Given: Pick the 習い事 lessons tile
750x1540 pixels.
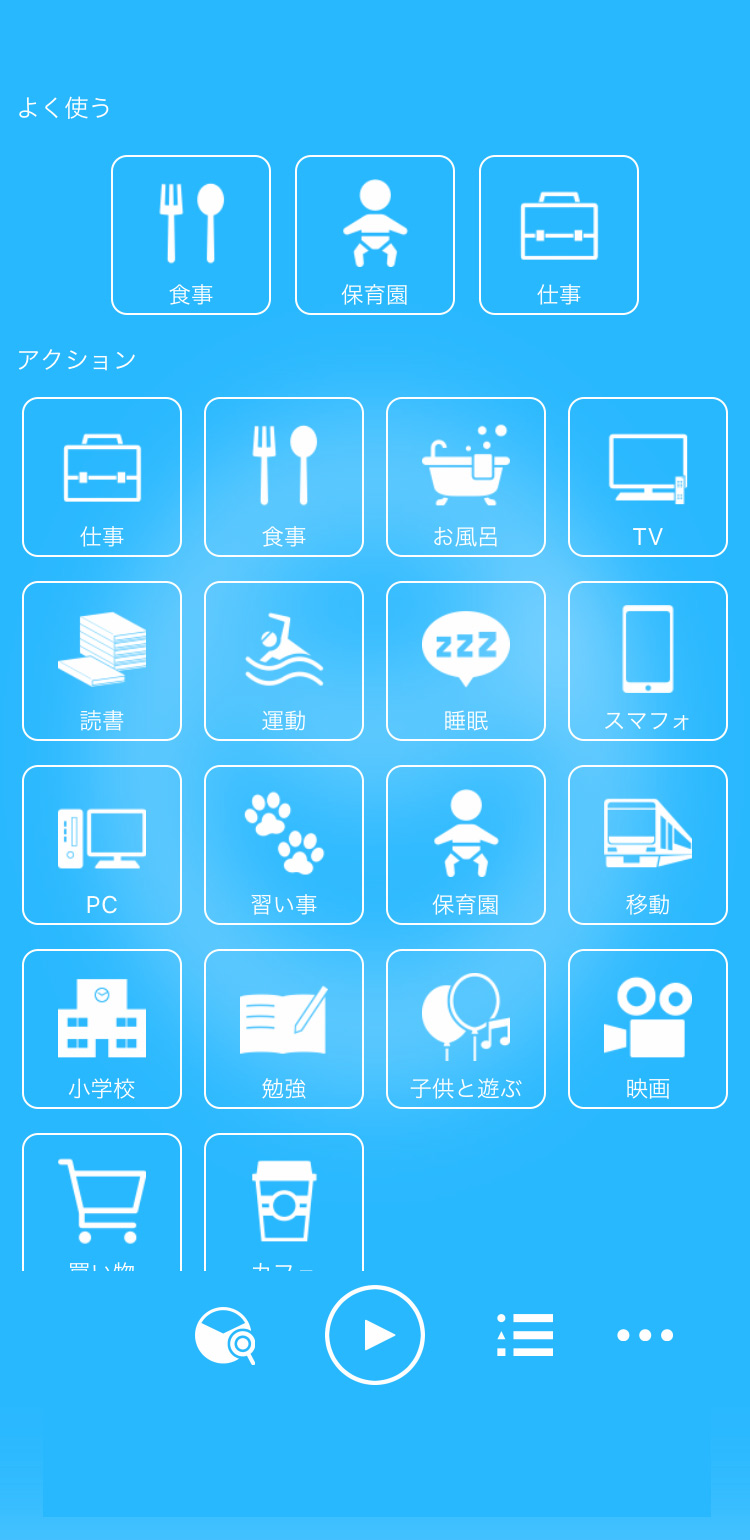Looking at the screenshot, I should coord(284,845).
